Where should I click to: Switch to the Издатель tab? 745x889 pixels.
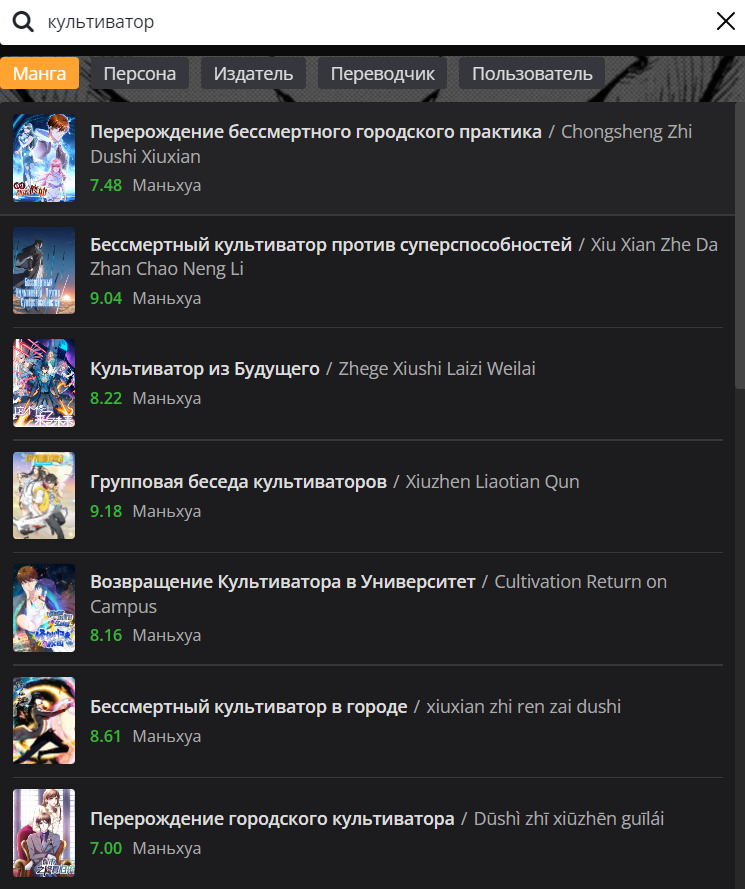pos(254,73)
